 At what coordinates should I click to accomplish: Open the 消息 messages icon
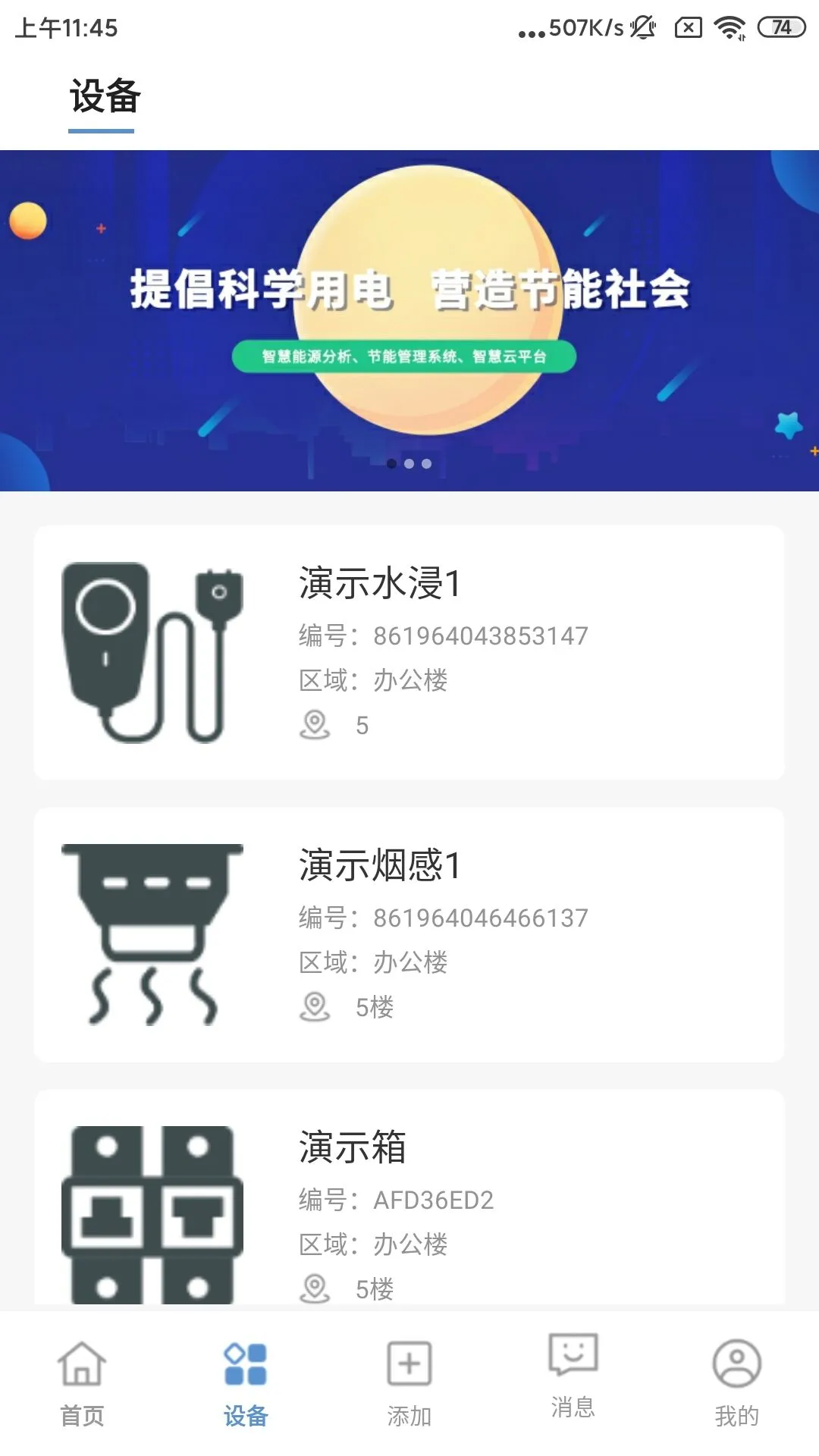coord(573,1361)
